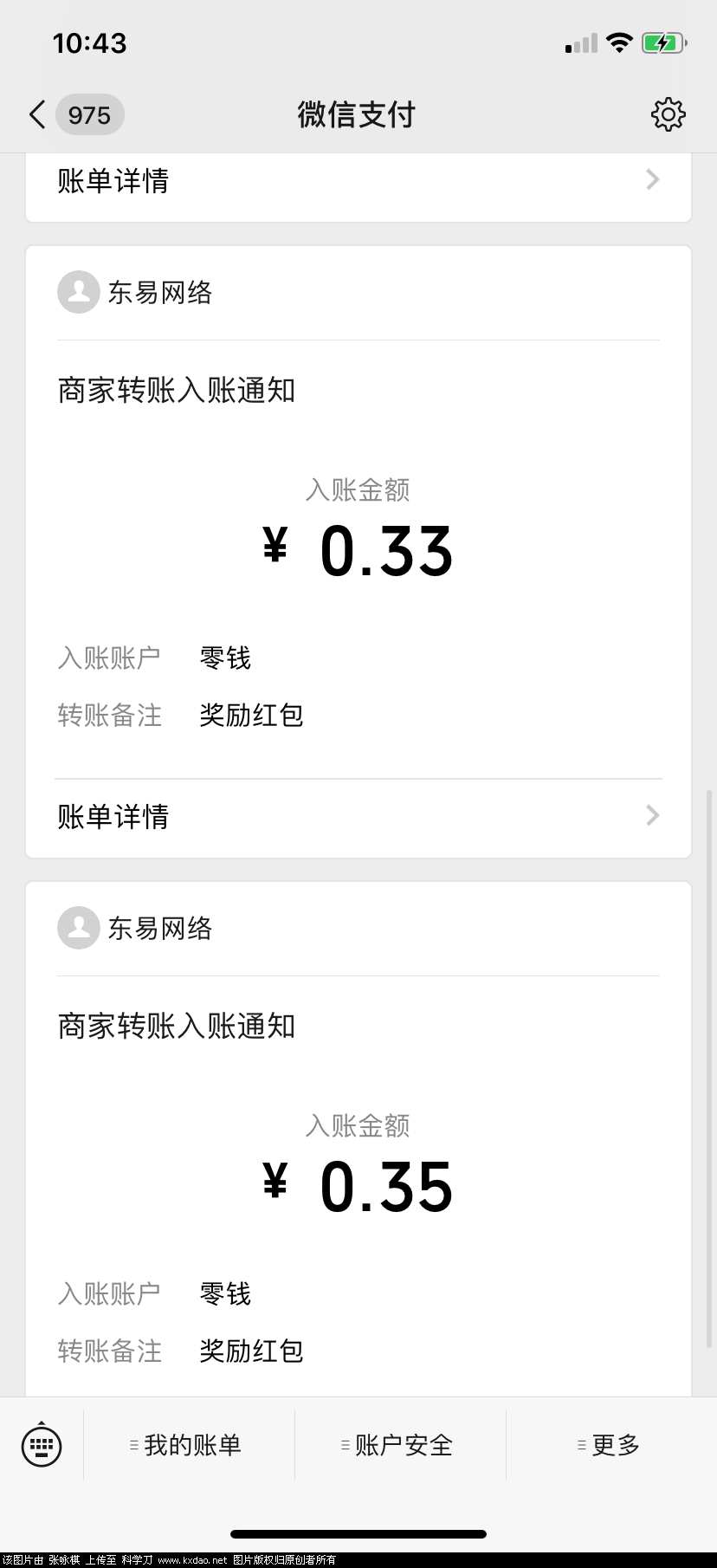Viewport: 717px width, 1568px height.
Task: Go back to the chat list
Action: coord(38,114)
